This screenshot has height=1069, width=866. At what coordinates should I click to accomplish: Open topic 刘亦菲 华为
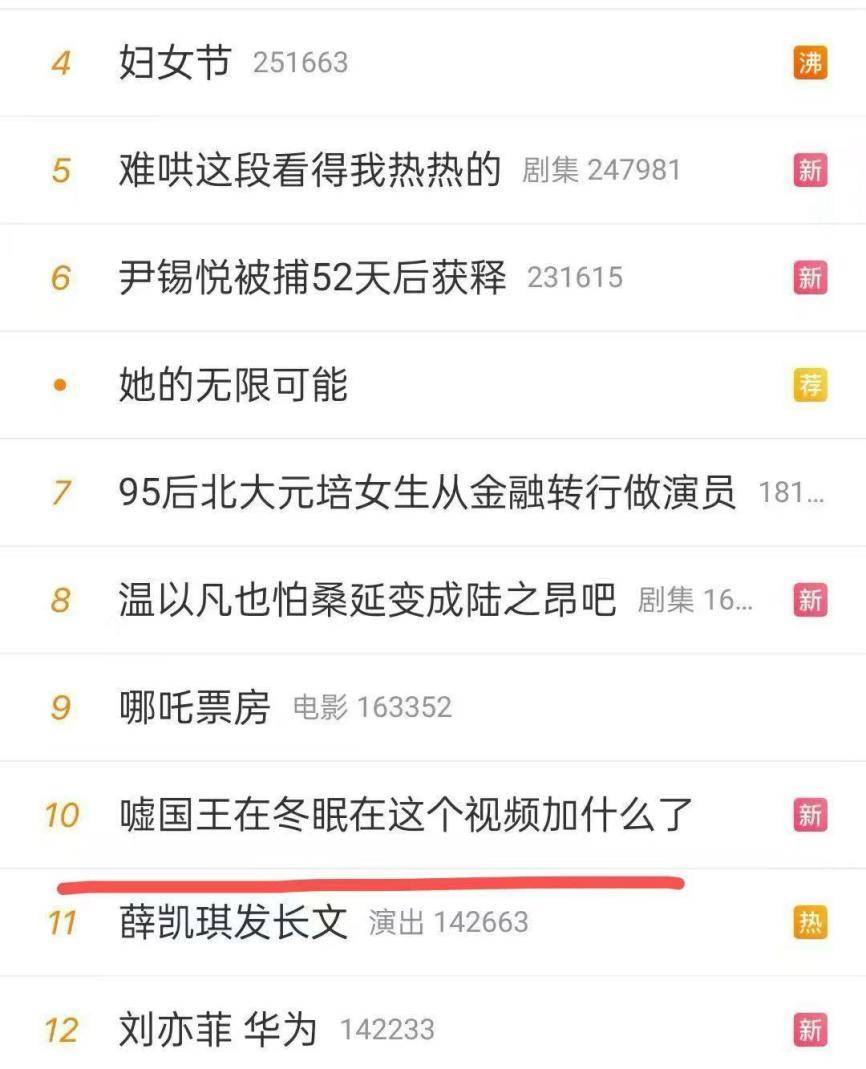(x=217, y=1029)
